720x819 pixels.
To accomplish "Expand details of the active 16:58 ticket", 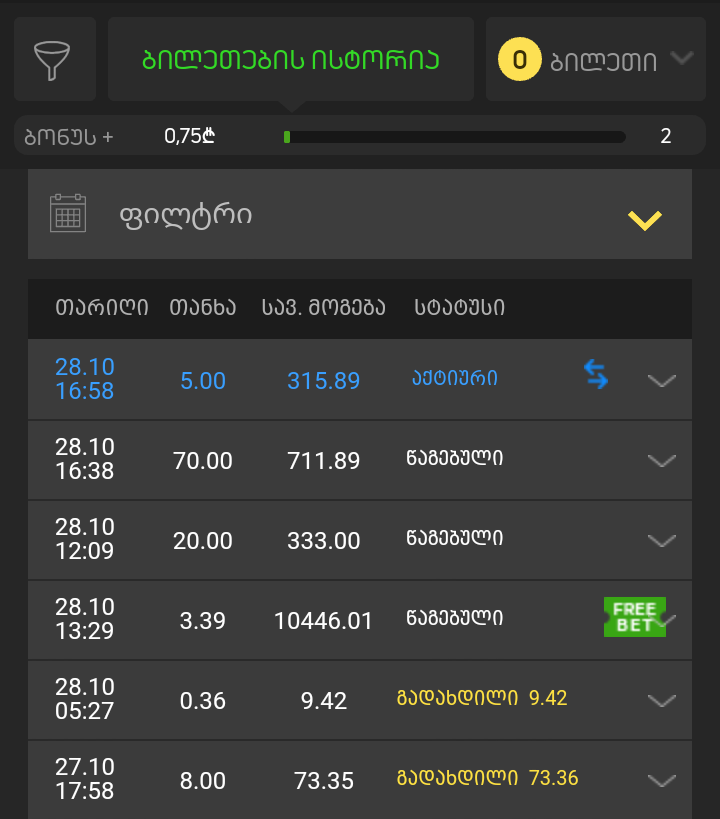I will tap(661, 381).
